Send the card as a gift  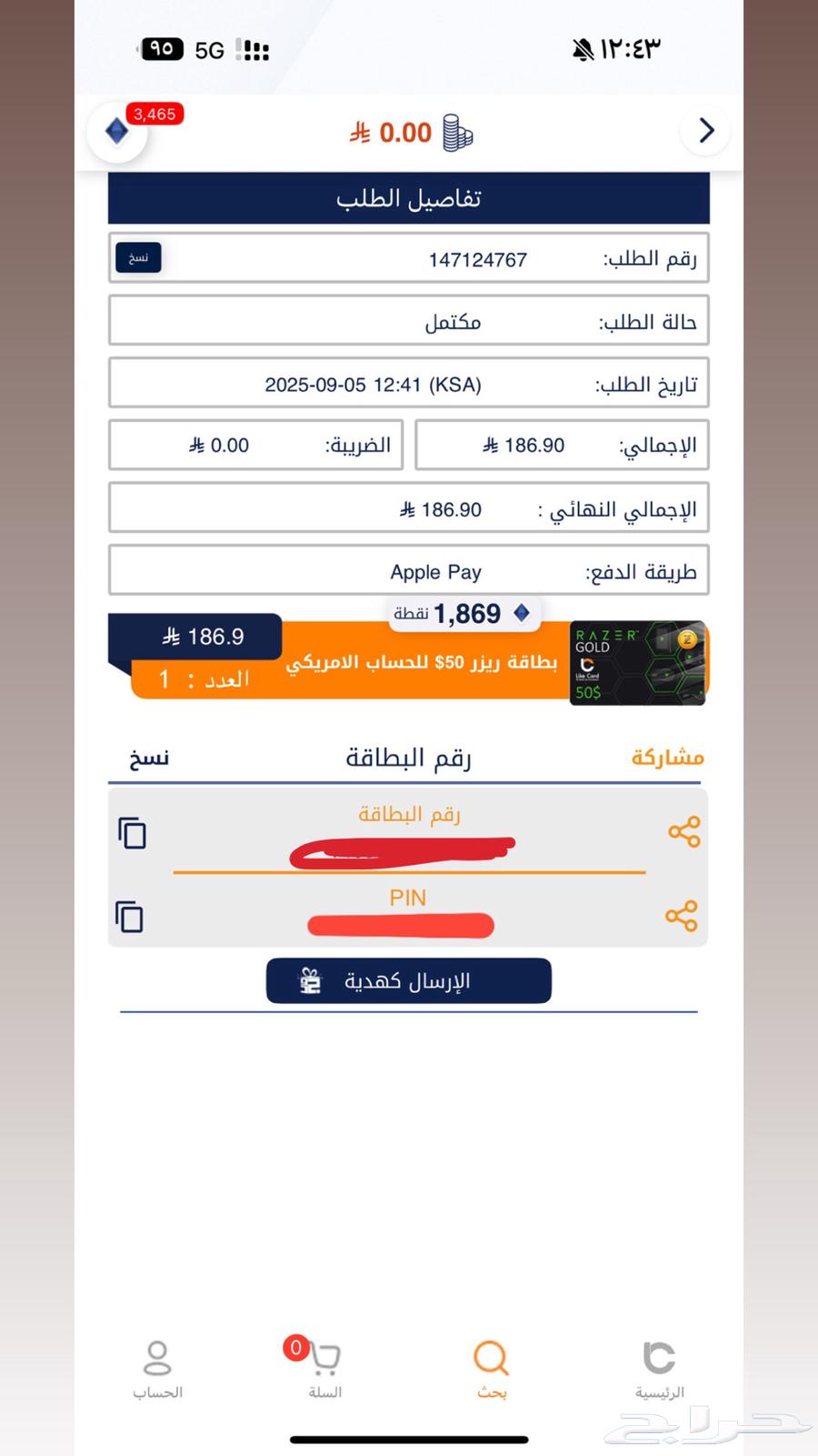[x=408, y=980]
